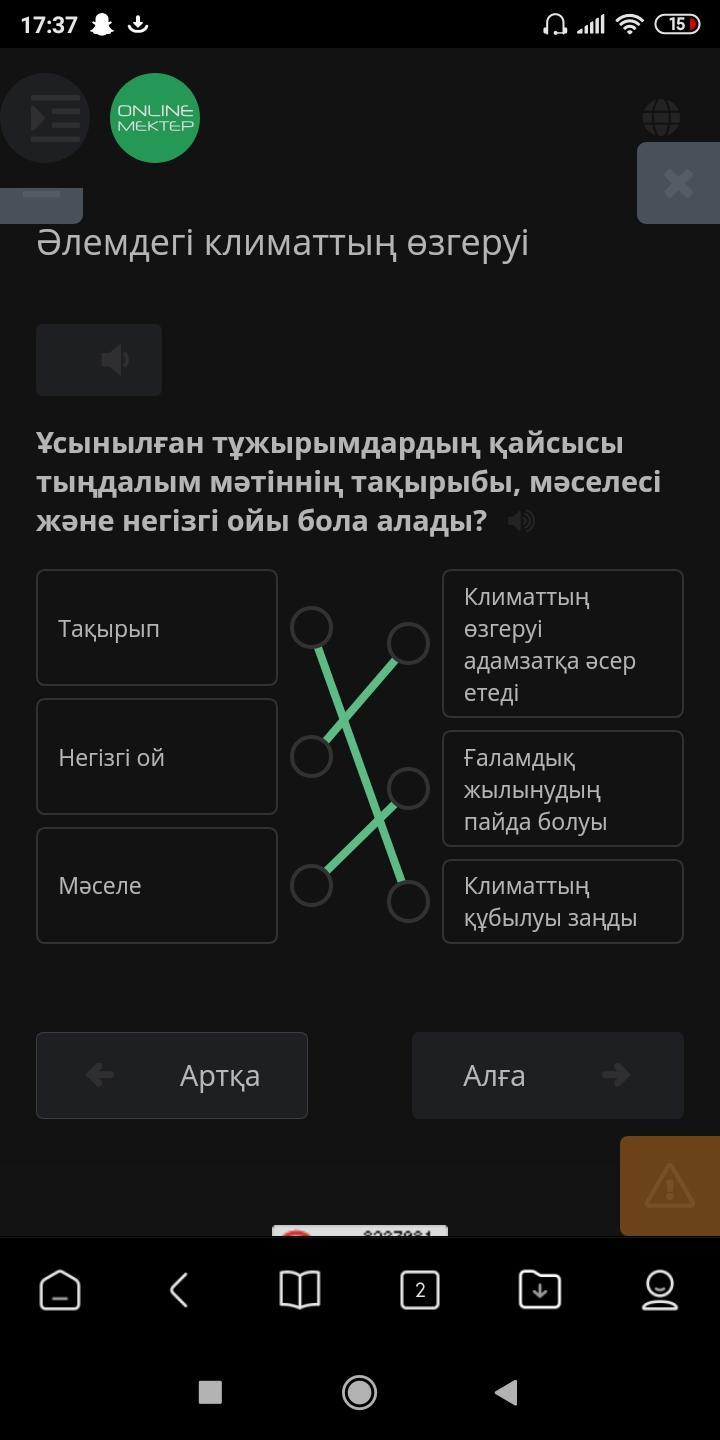Report a problem with the warning icon

tap(670, 1186)
